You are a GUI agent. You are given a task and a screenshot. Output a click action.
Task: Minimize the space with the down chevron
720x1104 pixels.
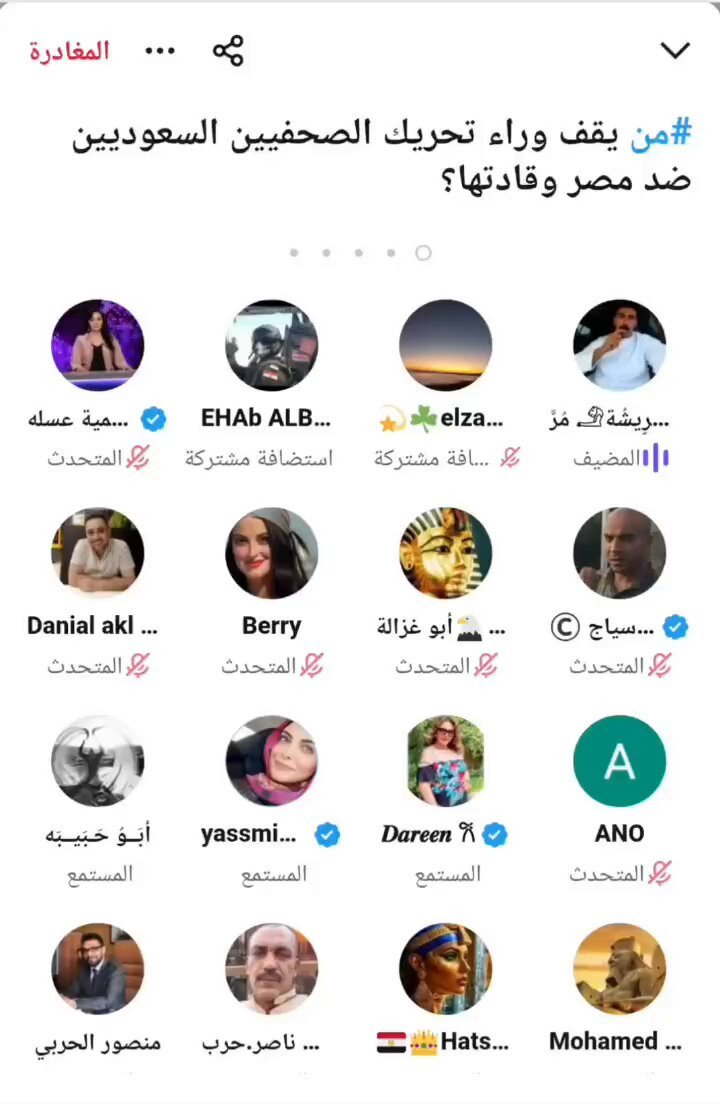(676, 51)
